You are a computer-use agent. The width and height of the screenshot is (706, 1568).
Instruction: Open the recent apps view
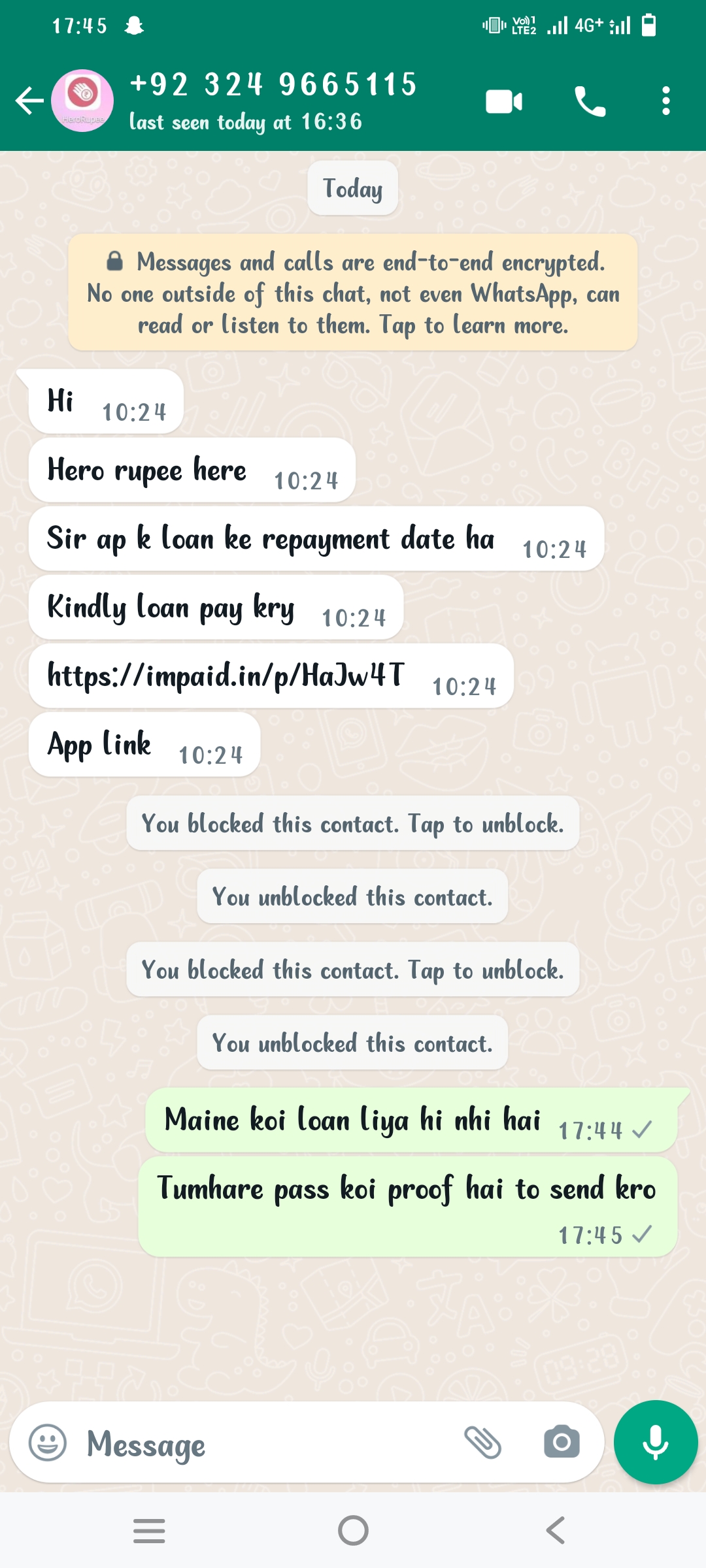(x=149, y=1530)
